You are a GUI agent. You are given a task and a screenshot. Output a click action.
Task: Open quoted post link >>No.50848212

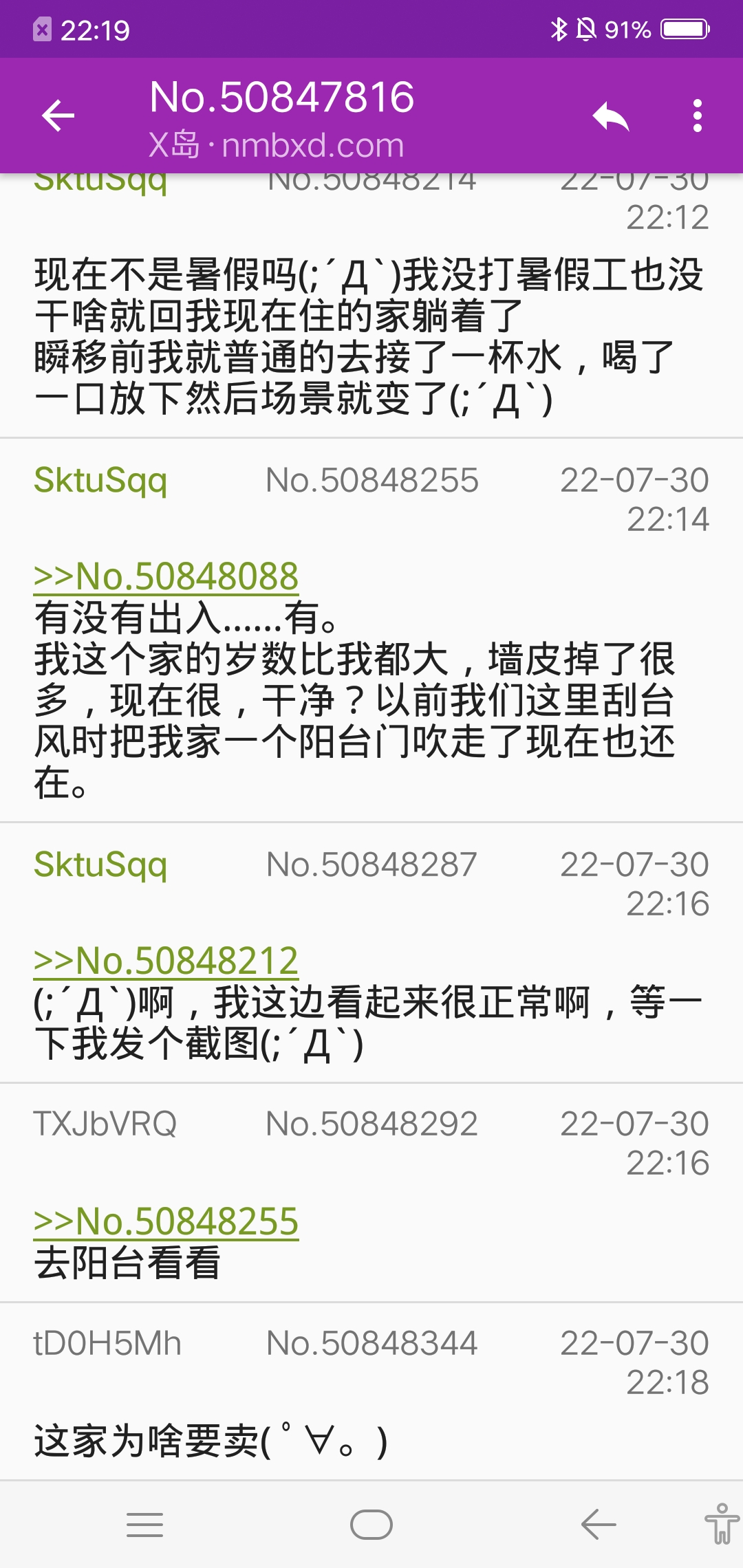(166, 961)
